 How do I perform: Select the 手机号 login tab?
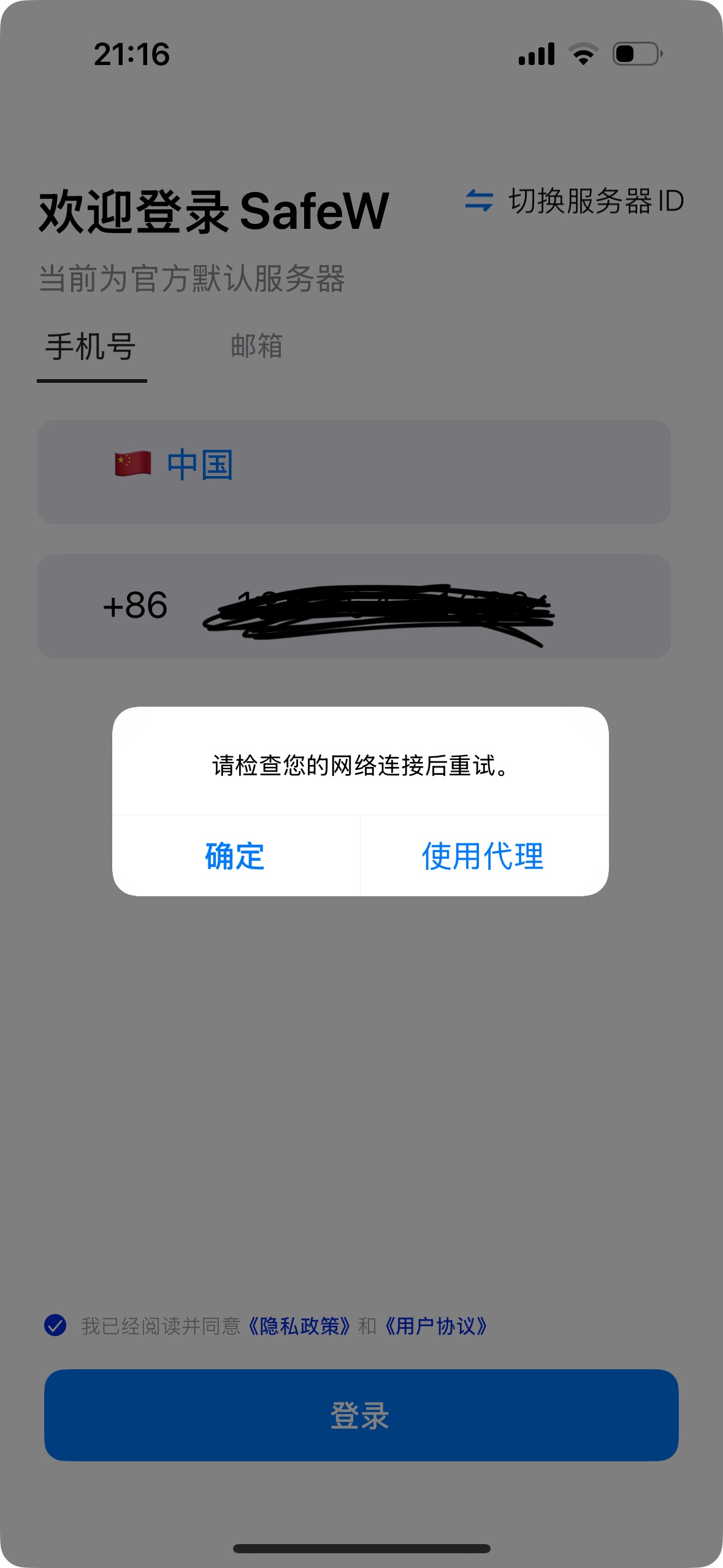[91, 346]
